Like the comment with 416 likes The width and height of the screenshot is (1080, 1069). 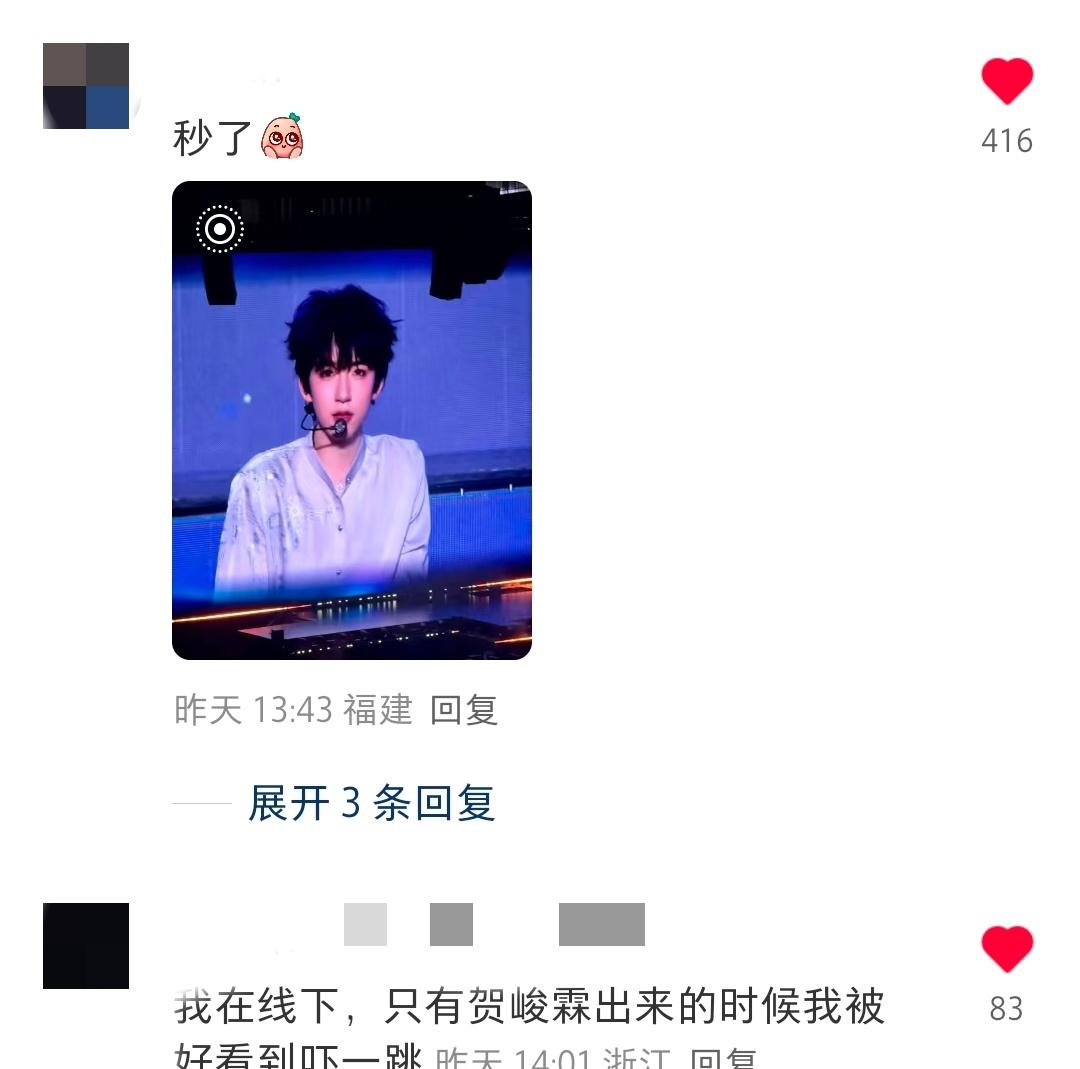click(1006, 82)
